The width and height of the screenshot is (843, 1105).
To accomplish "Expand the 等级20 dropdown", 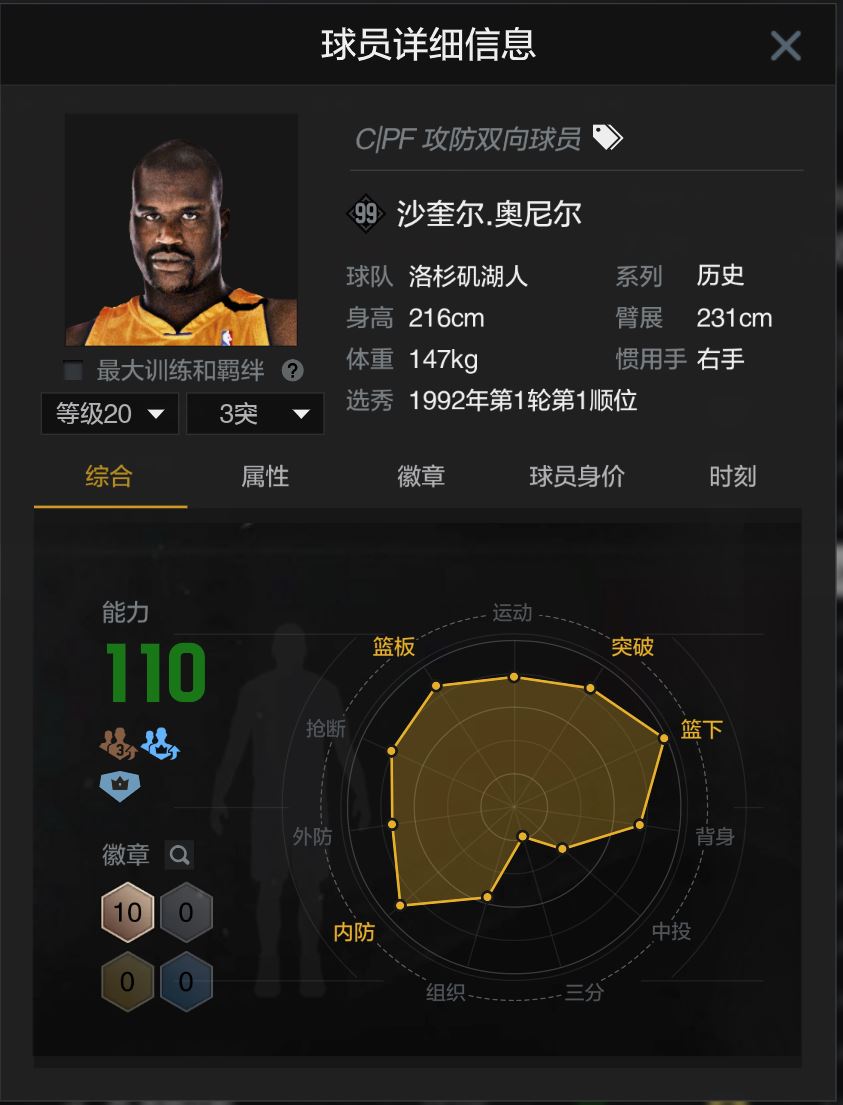I will [110, 414].
